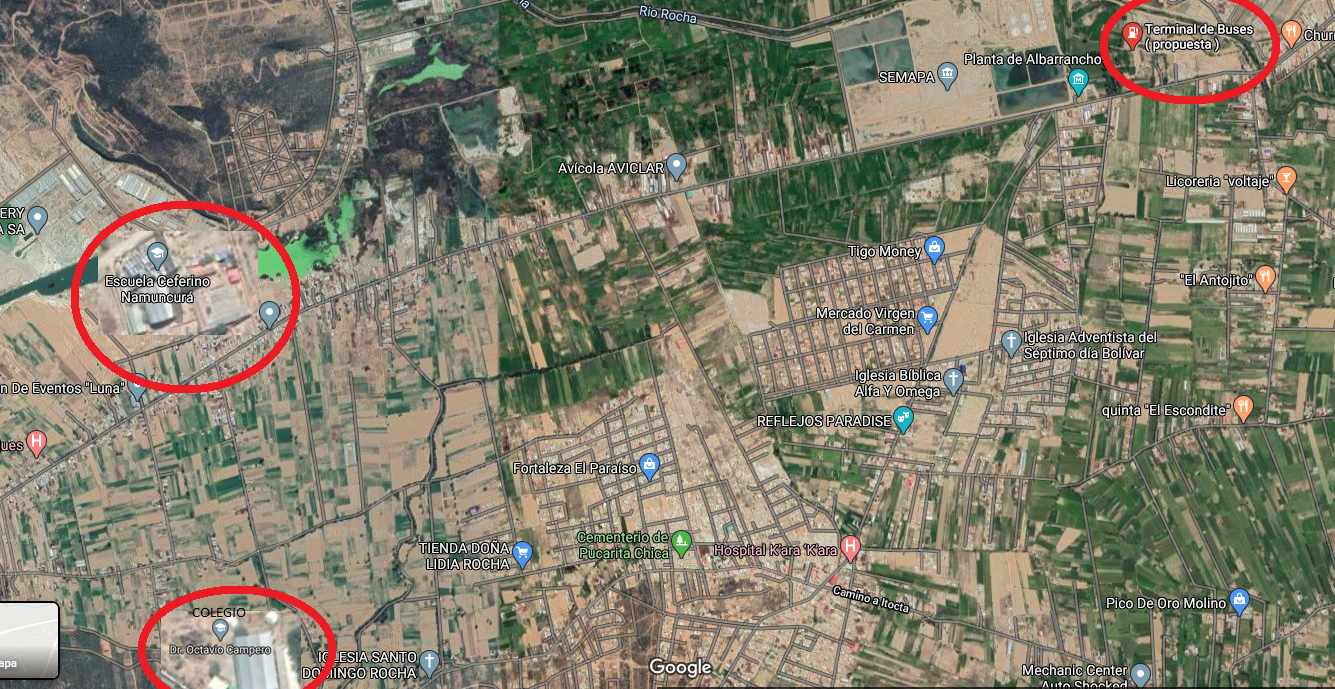Open Pico De Oro Molino pin
The width and height of the screenshot is (1335, 689).
(x=1240, y=601)
